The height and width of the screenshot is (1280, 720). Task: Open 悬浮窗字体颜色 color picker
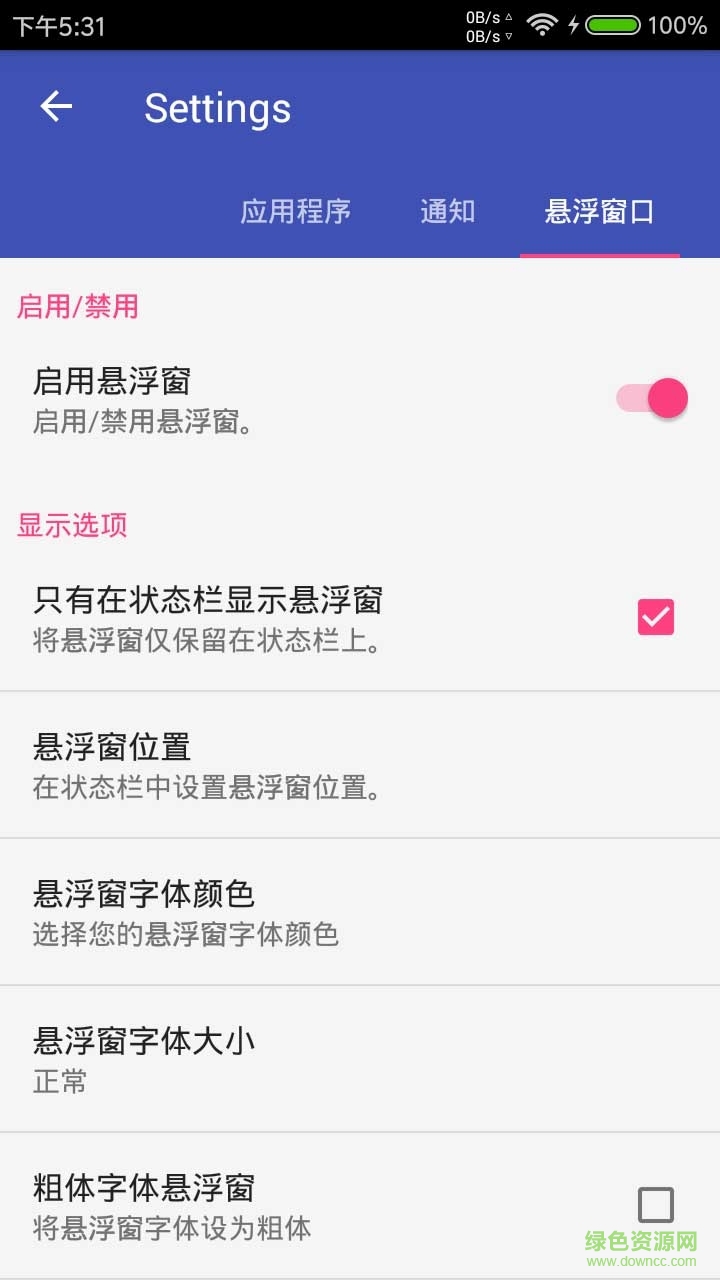pos(200,913)
